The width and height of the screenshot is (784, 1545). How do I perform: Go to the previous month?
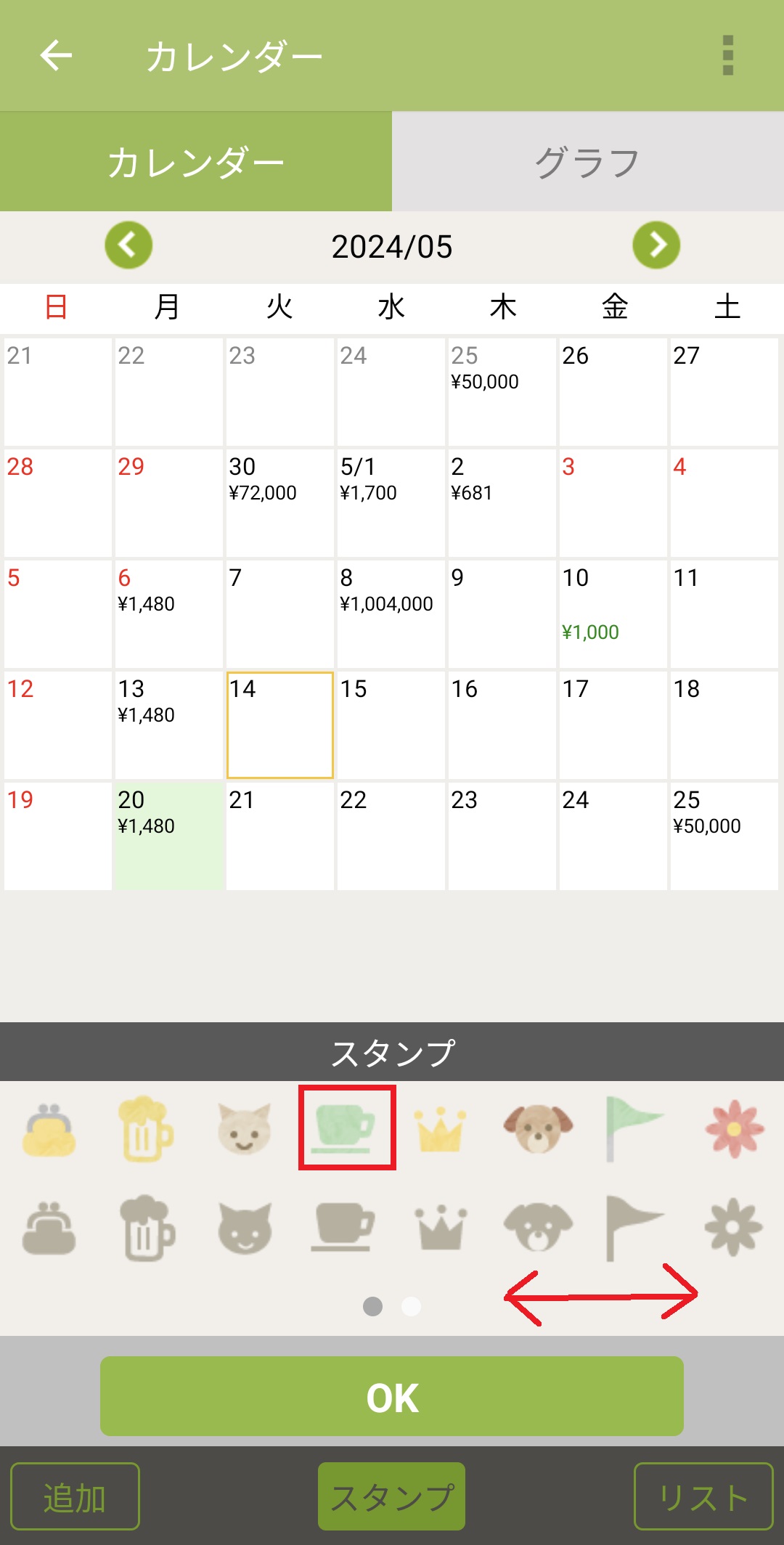tap(128, 245)
